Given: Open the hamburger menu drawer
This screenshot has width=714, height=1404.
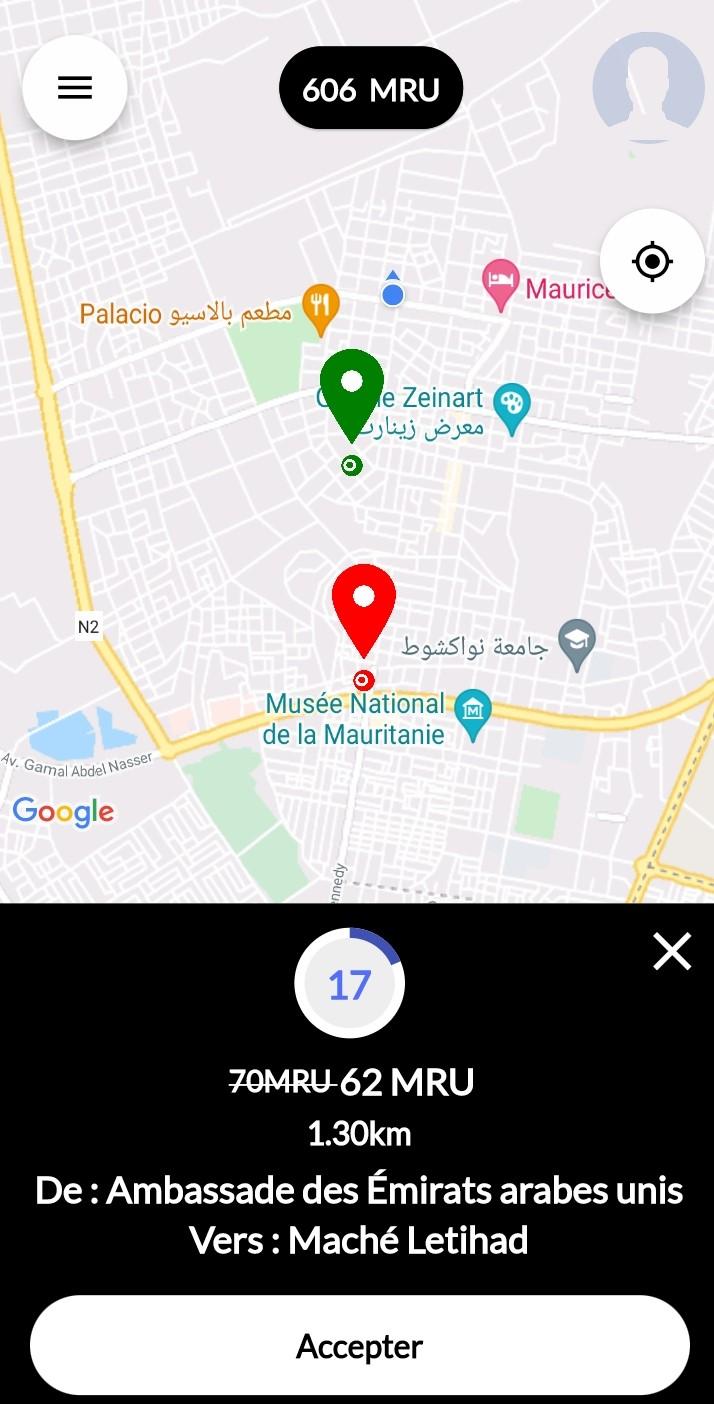Looking at the screenshot, I should [75, 88].
